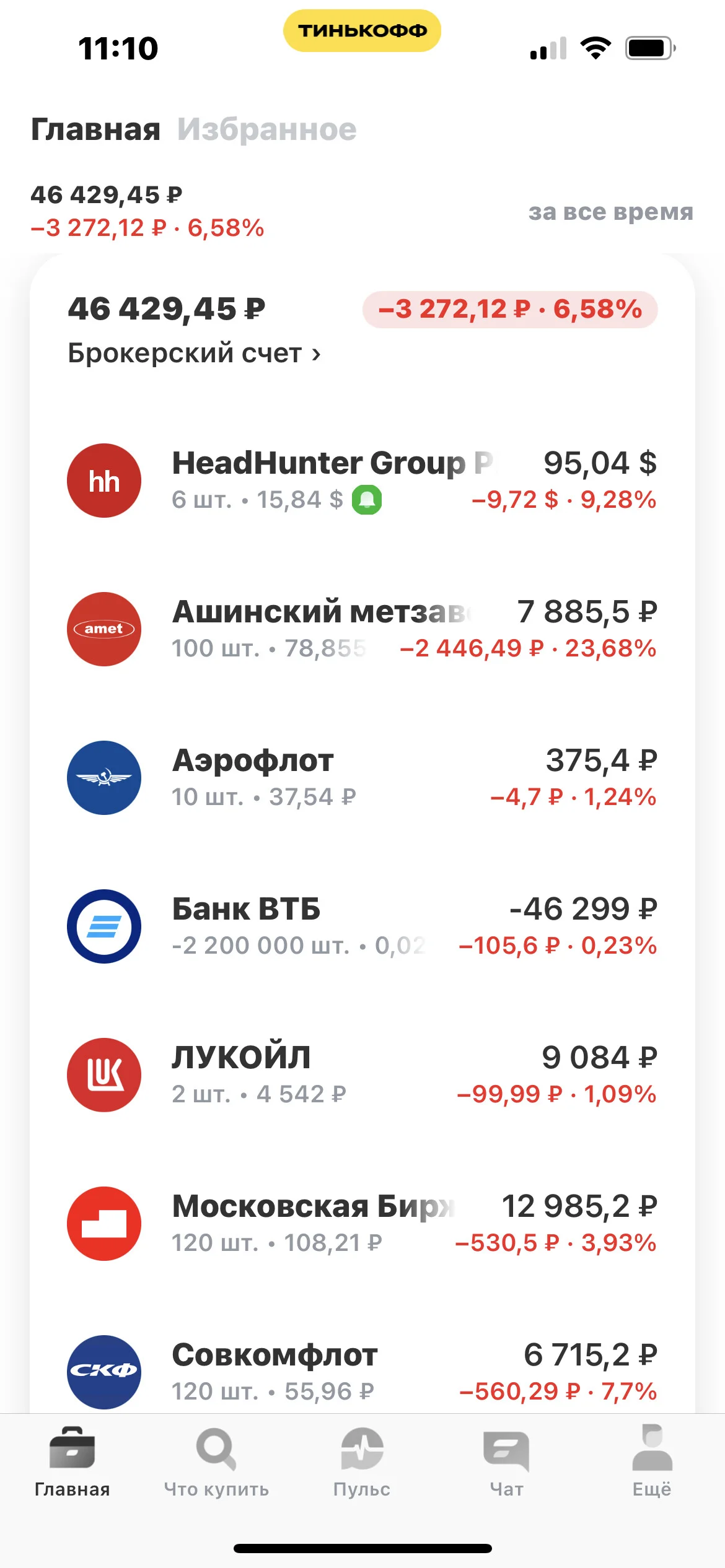Open the Аэрофлот stock row
Image resolution: width=725 pixels, height=1568 pixels.
[x=362, y=778]
